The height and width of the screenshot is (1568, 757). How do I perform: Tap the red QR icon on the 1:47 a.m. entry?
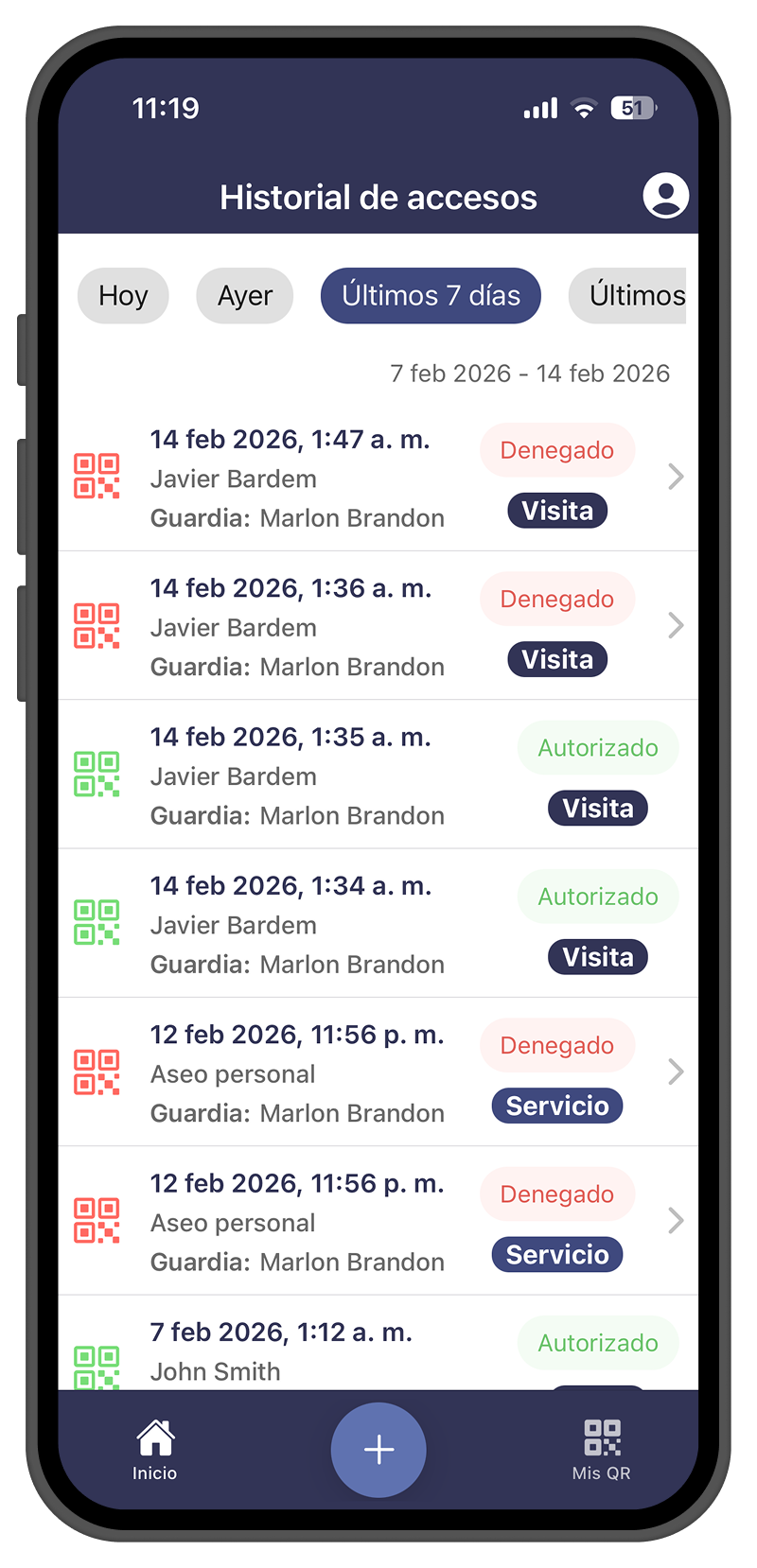[x=96, y=477]
